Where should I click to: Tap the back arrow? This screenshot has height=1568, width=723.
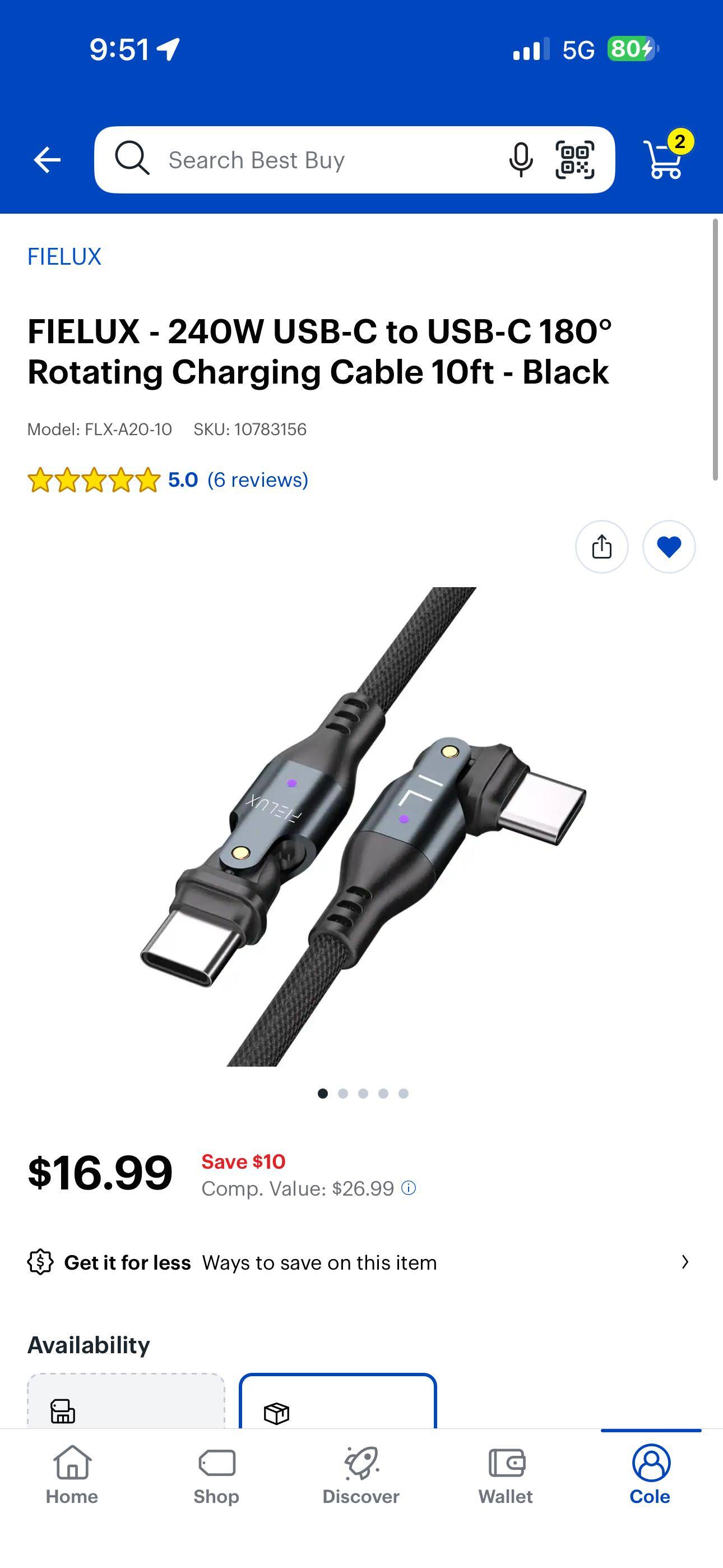(x=47, y=159)
